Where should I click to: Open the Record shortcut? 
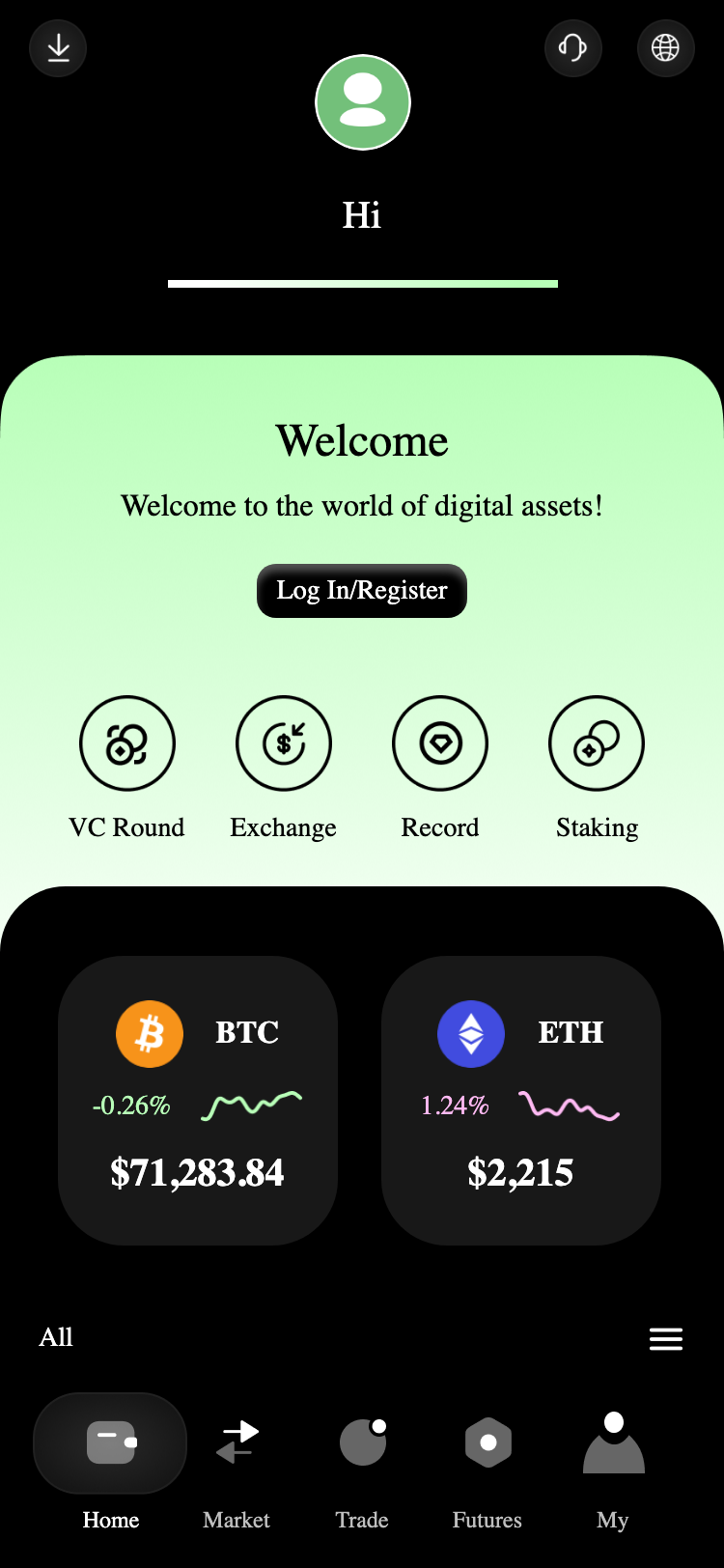[x=440, y=743]
